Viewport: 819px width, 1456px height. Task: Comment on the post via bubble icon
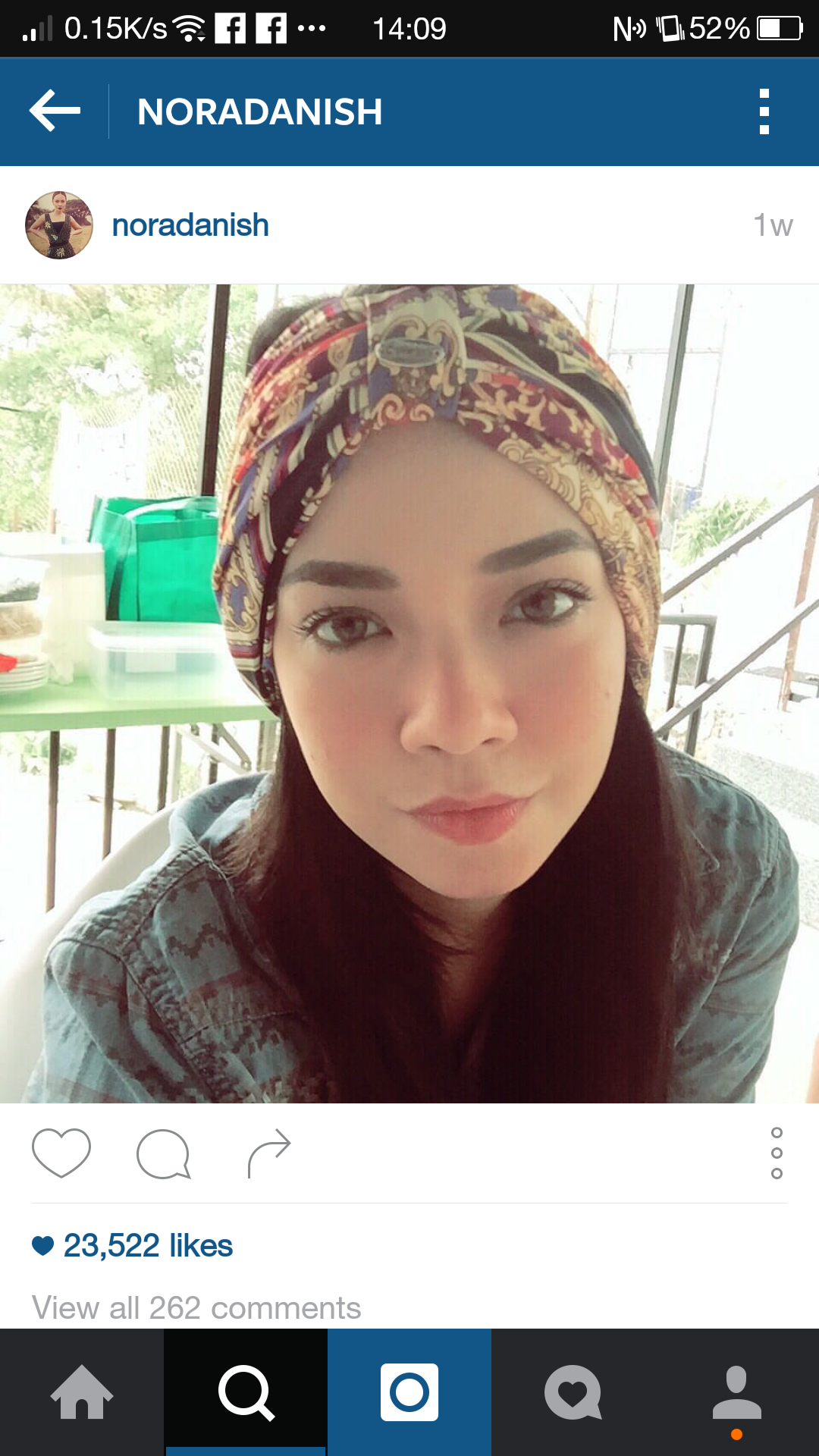[x=163, y=1153]
